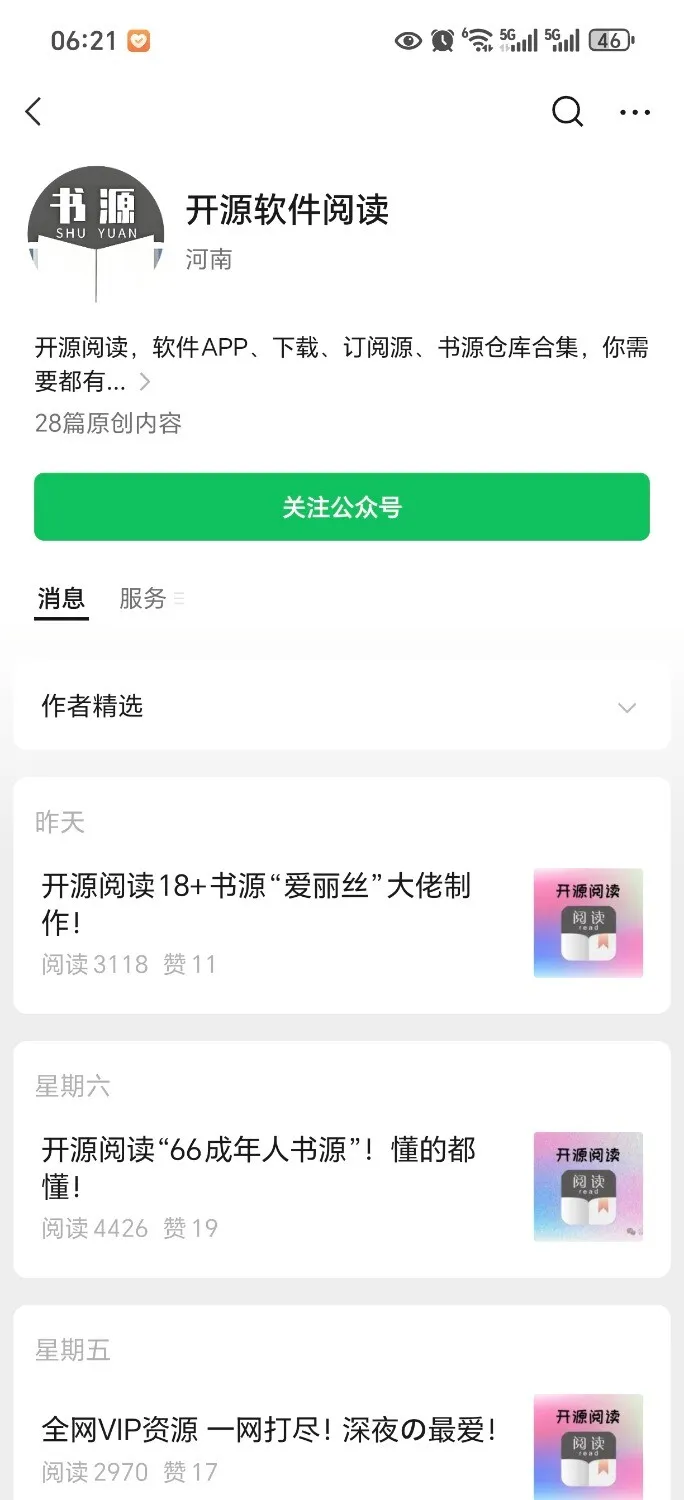
Task: Open the 全网VIP资源 一网打尽 article
Action: (x=268, y=1430)
